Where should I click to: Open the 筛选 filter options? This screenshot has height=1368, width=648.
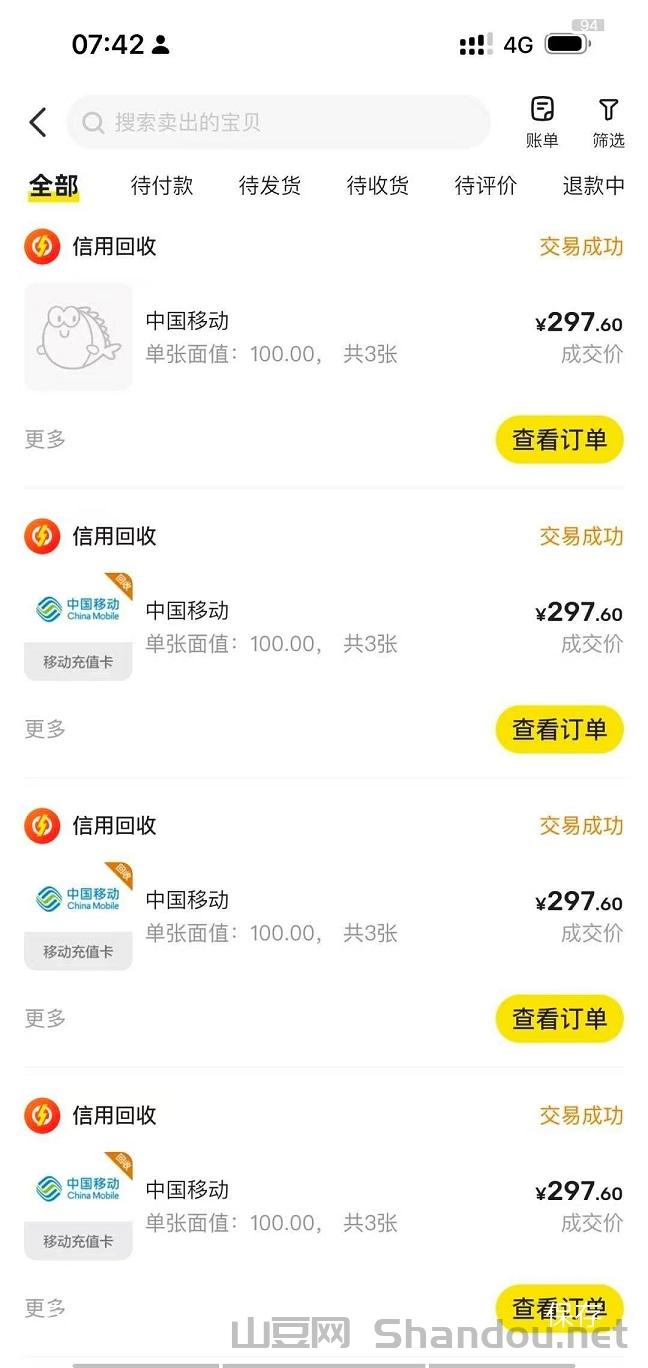pyautogui.click(x=608, y=123)
